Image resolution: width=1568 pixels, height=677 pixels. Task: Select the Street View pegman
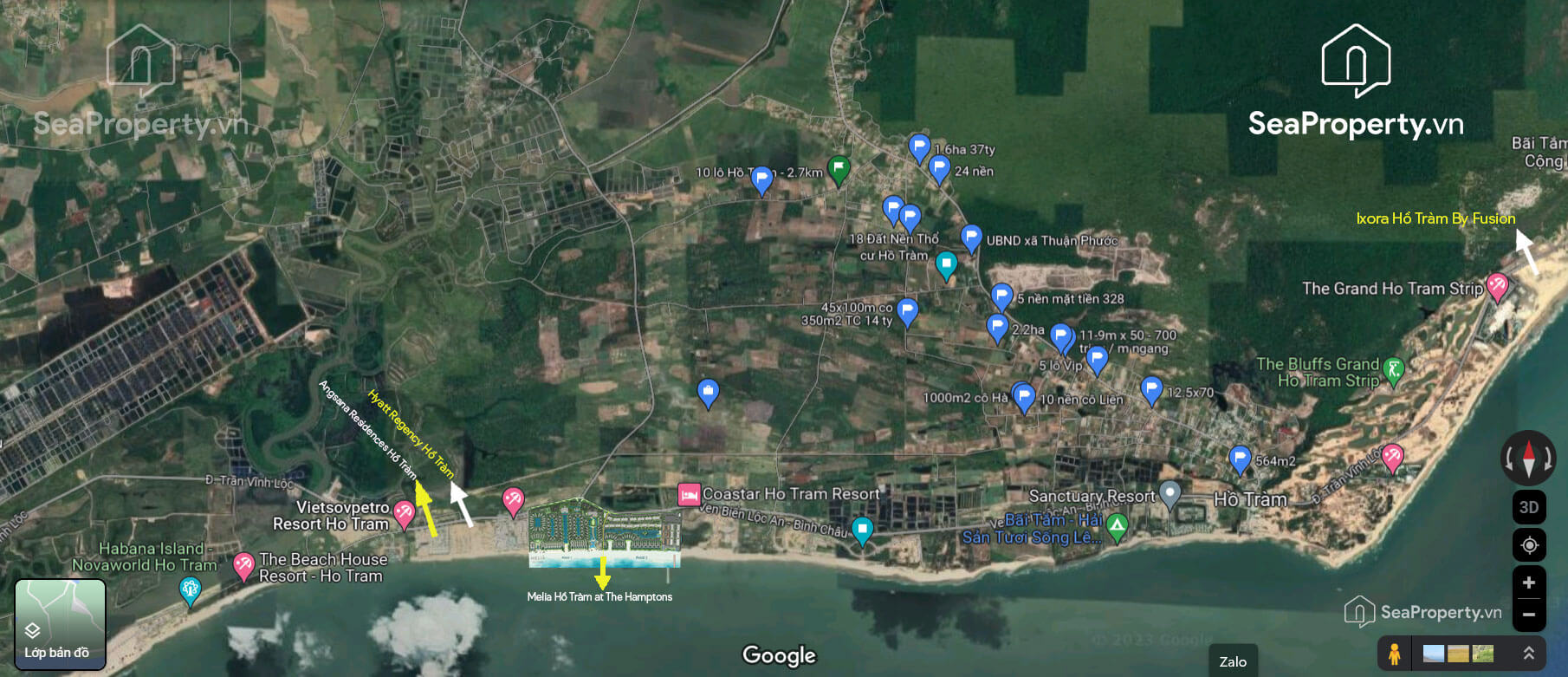coord(1394,654)
